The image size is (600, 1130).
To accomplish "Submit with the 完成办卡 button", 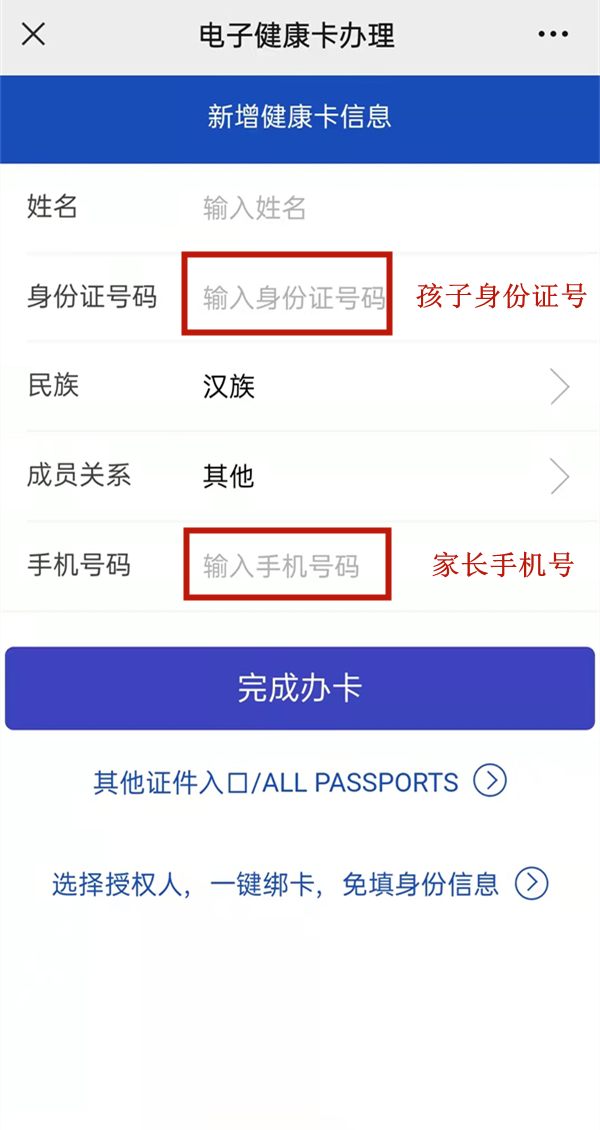I will click(x=300, y=688).
